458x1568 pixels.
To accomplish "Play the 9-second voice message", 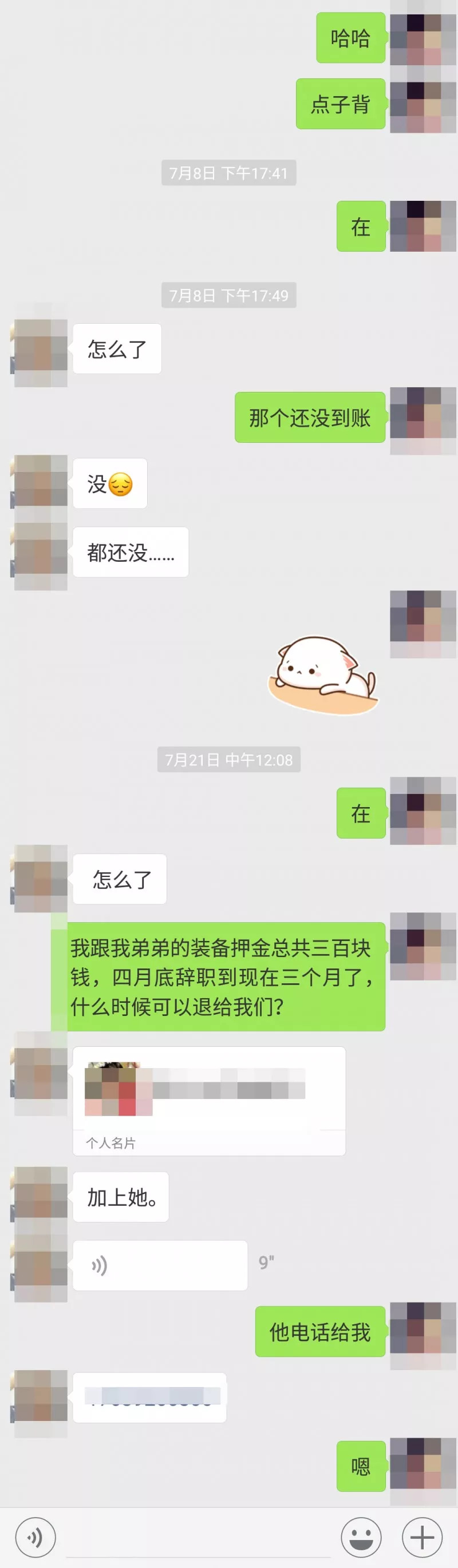I will (160, 1265).
